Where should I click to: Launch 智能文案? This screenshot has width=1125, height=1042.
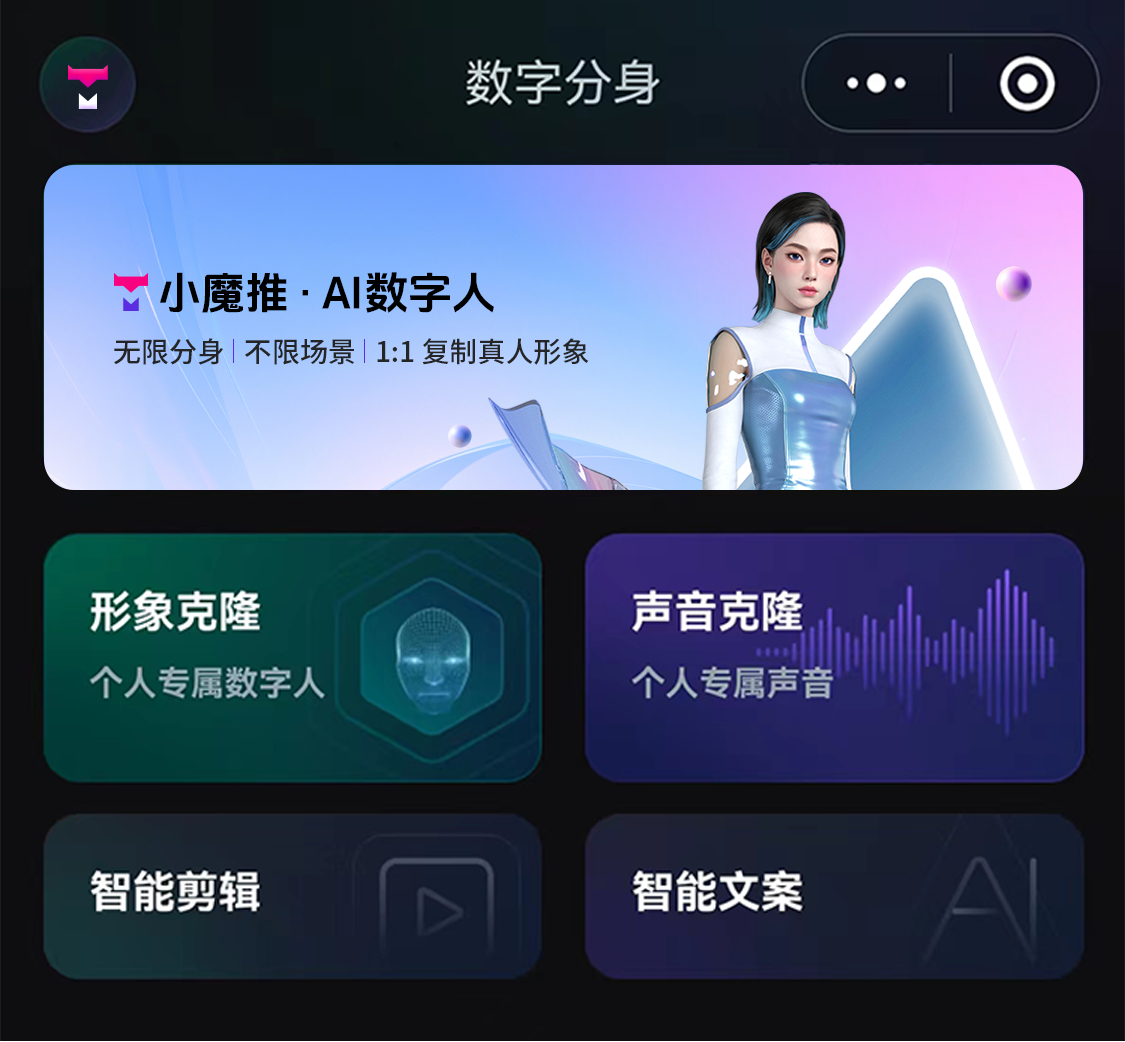[834, 896]
